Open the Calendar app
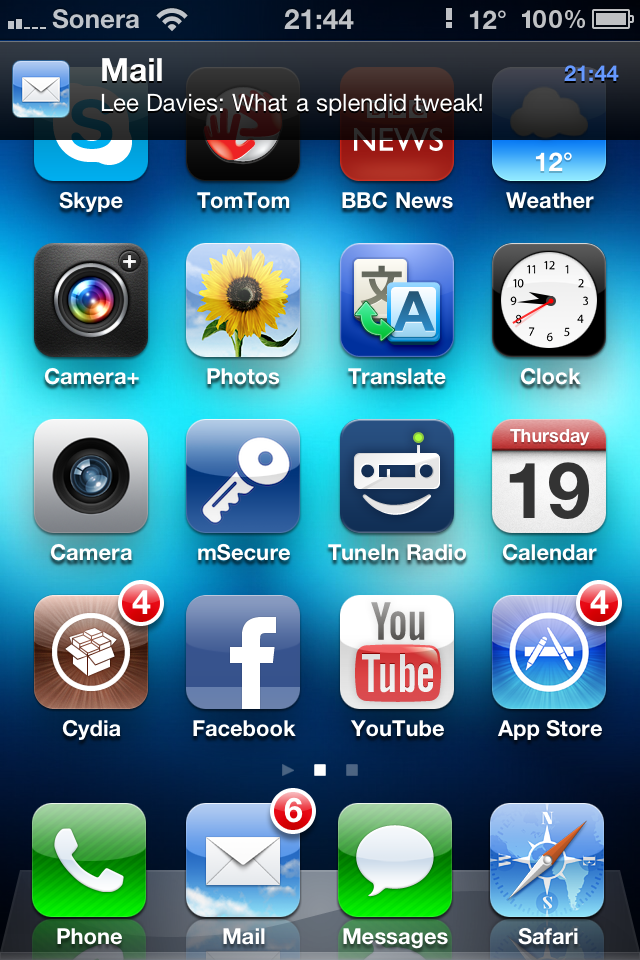Image resolution: width=640 pixels, height=960 pixels. (549, 477)
